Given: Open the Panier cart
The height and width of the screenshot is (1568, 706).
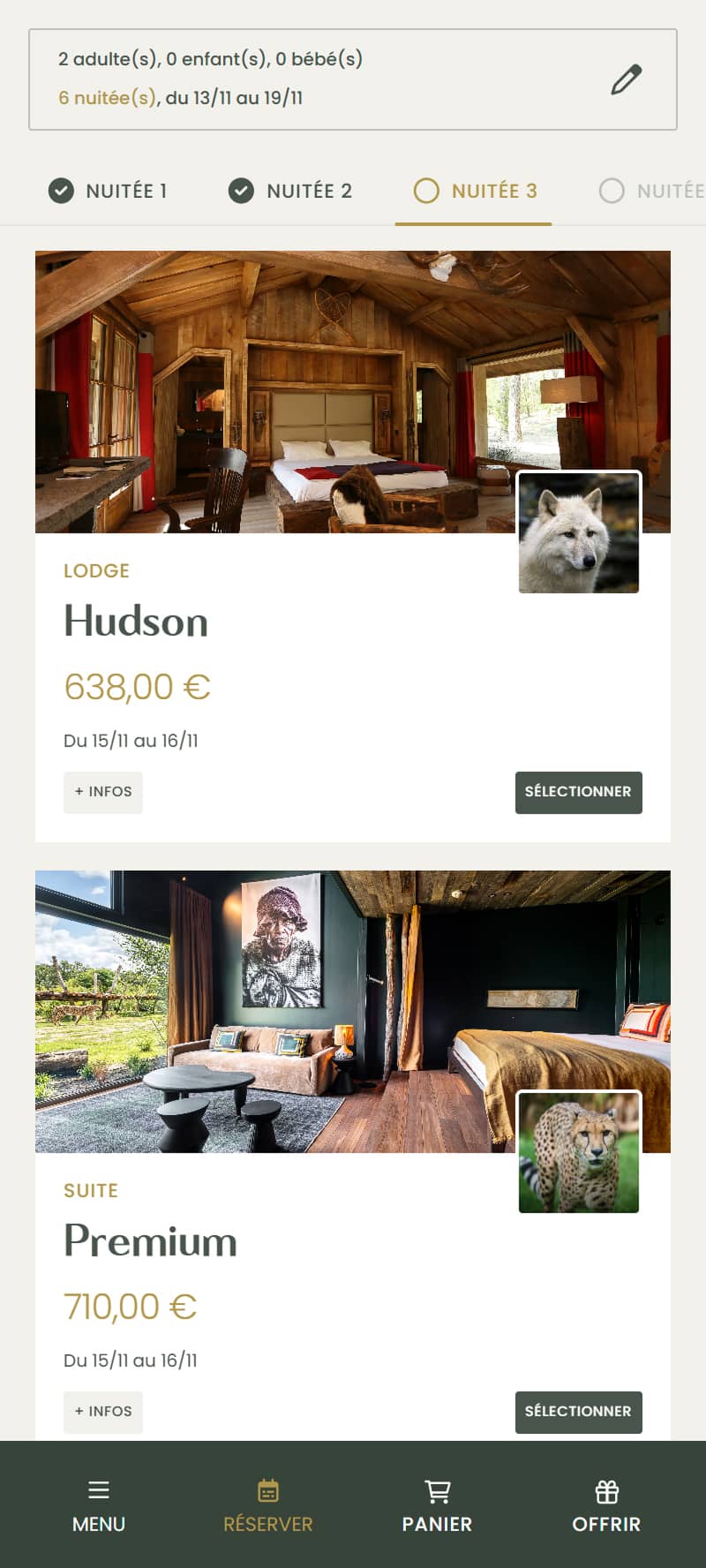Looking at the screenshot, I should point(437,1506).
